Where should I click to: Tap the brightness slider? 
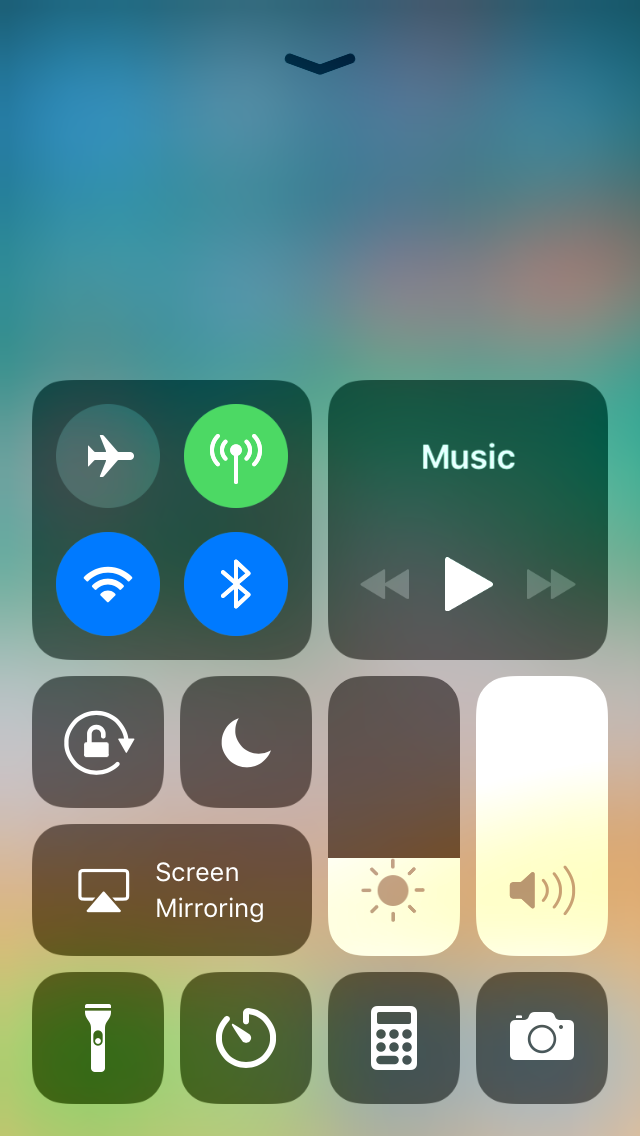tap(394, 816)
